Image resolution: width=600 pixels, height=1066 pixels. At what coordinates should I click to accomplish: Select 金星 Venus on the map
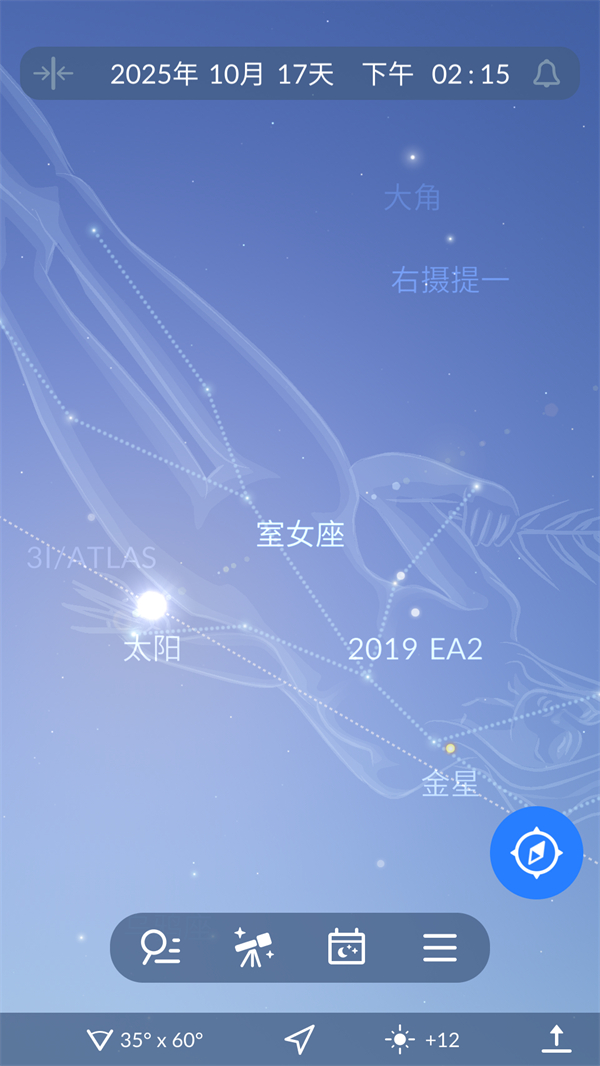click(x=450, y=748)
